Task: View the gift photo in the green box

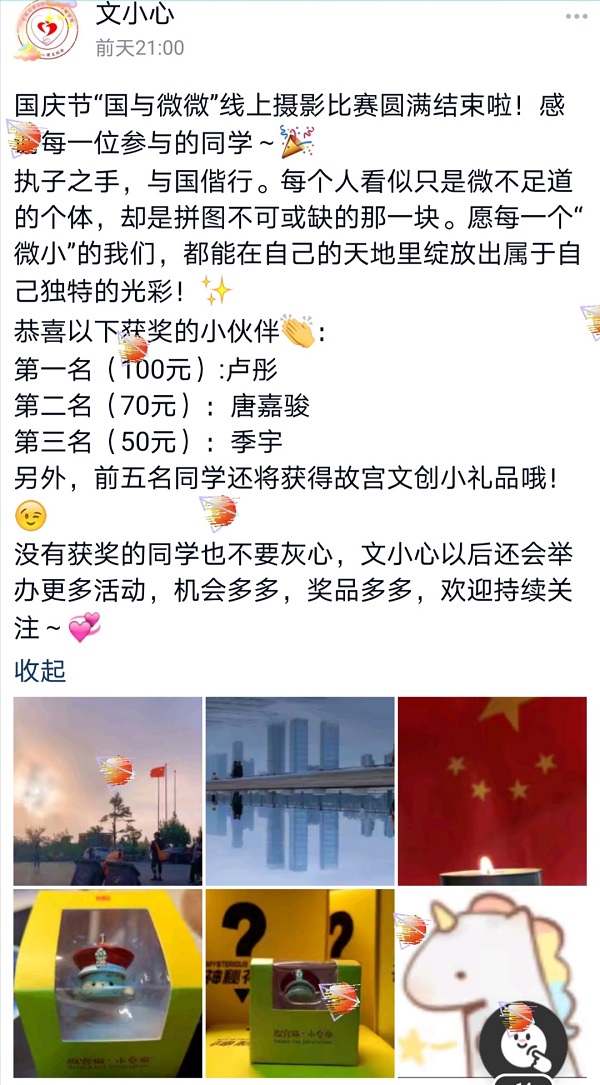Action: (108, 982)
